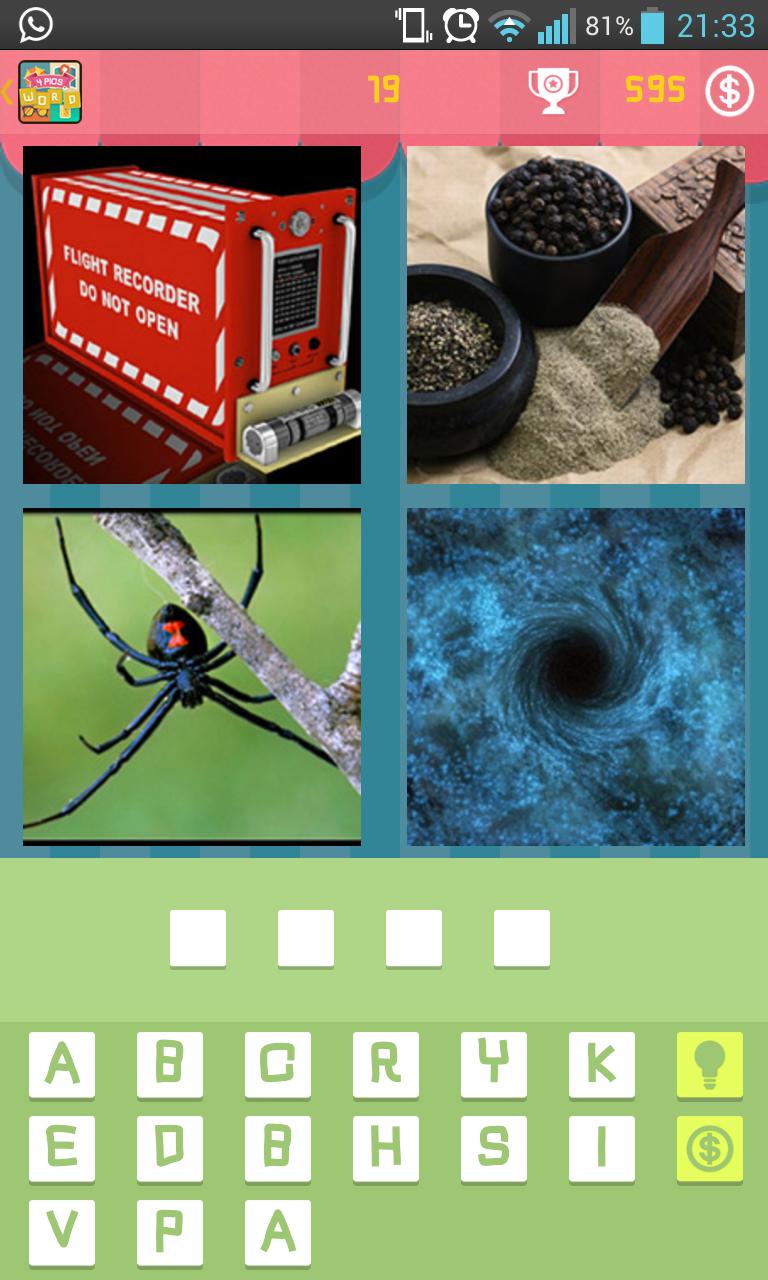Open the coin shop beside 595

click(x=729, y=92)
